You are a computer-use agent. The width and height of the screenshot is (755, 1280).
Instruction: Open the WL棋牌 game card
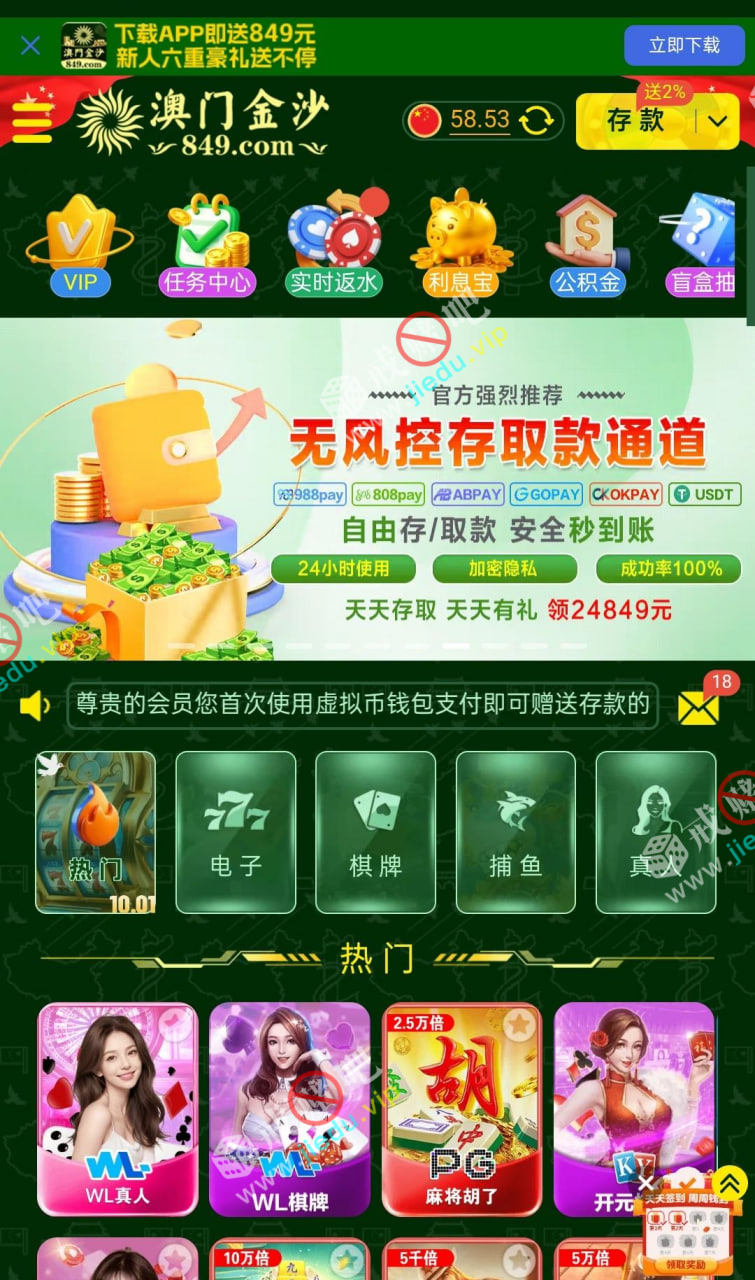tap(290, 1108)
